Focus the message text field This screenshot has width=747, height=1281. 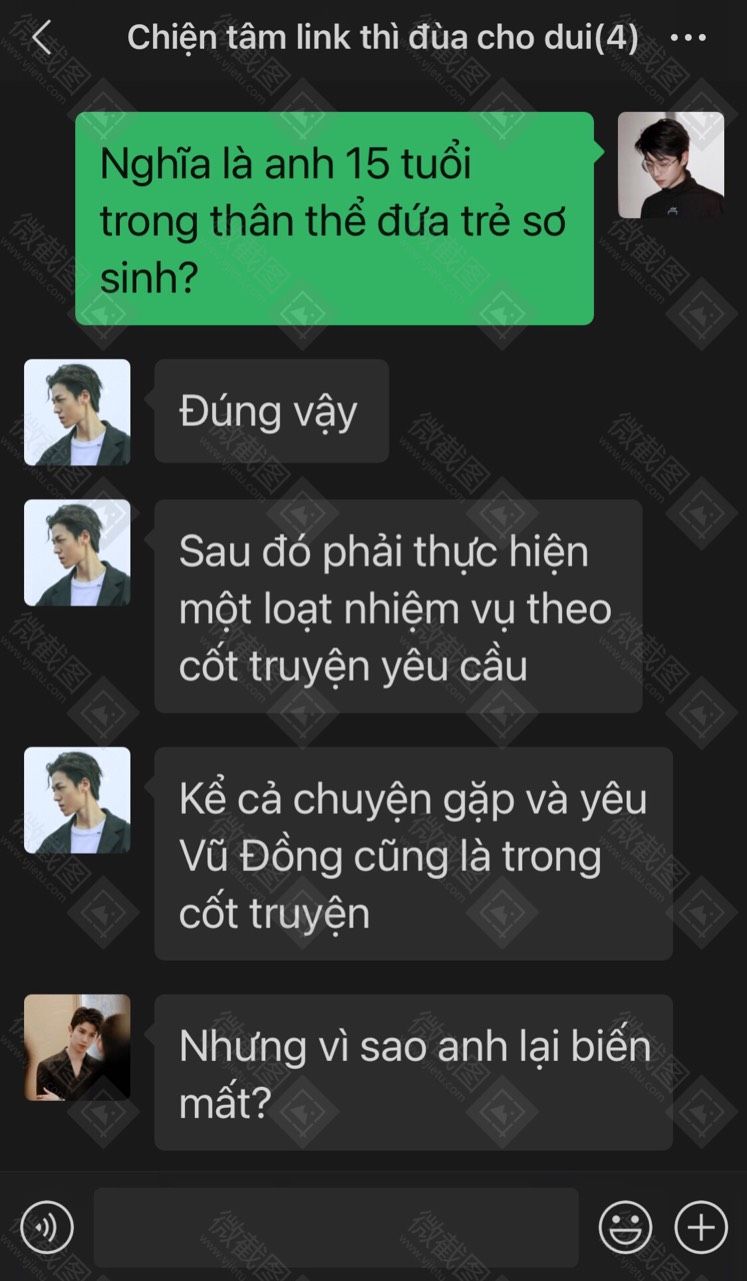pos(335,1226)
